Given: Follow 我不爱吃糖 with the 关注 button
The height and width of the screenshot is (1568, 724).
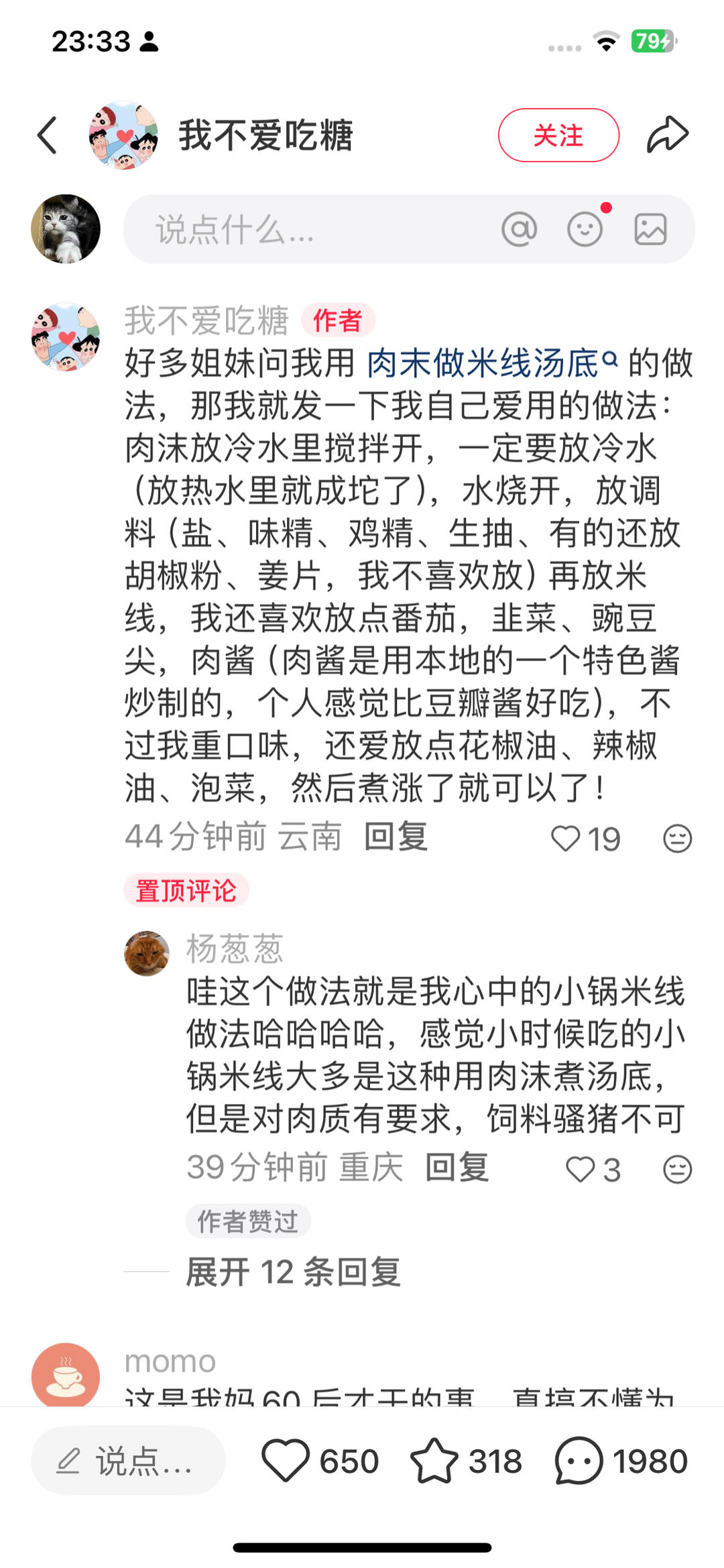Looking at the screenshot, I should [x=558, y=135].
